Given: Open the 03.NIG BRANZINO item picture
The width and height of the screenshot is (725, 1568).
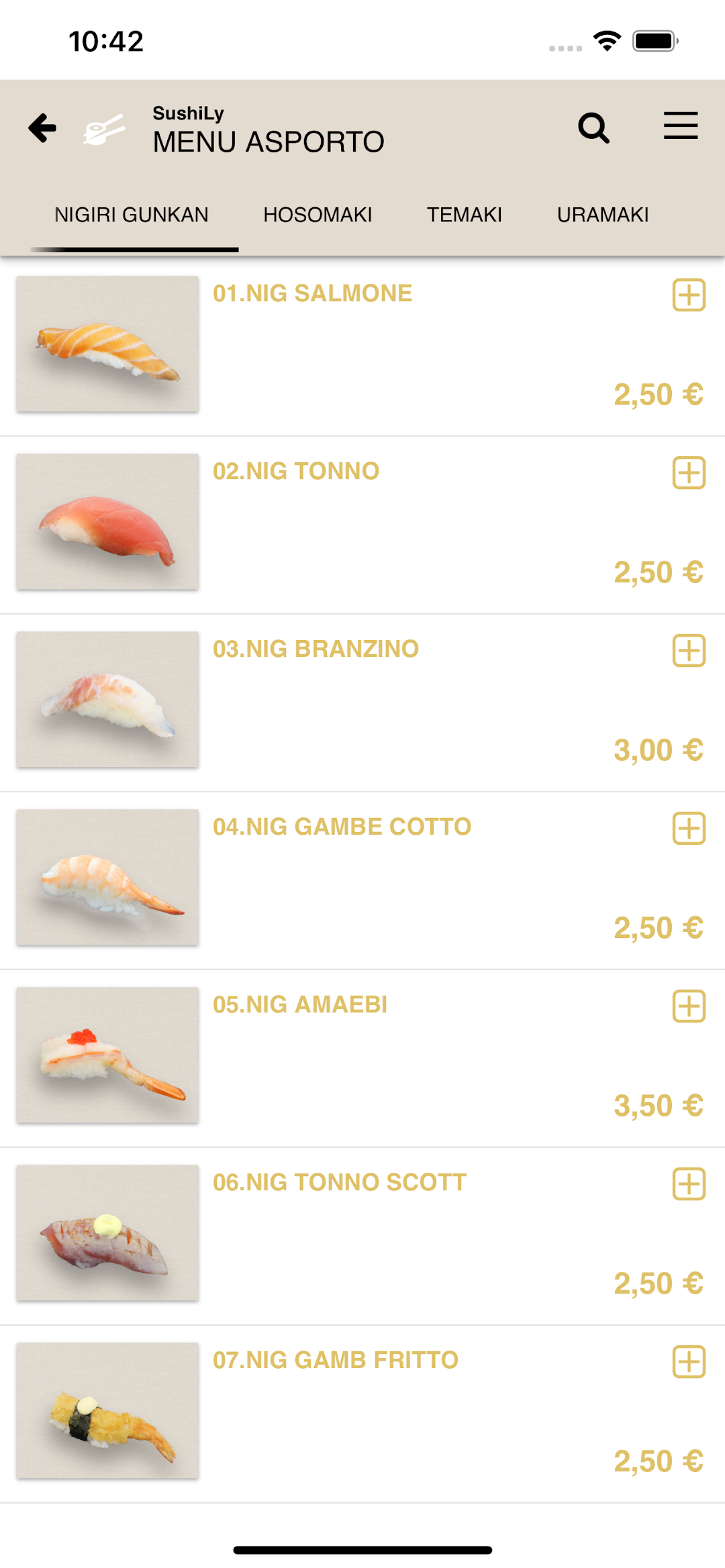Looking at the screenshot, I should point(107,699).
